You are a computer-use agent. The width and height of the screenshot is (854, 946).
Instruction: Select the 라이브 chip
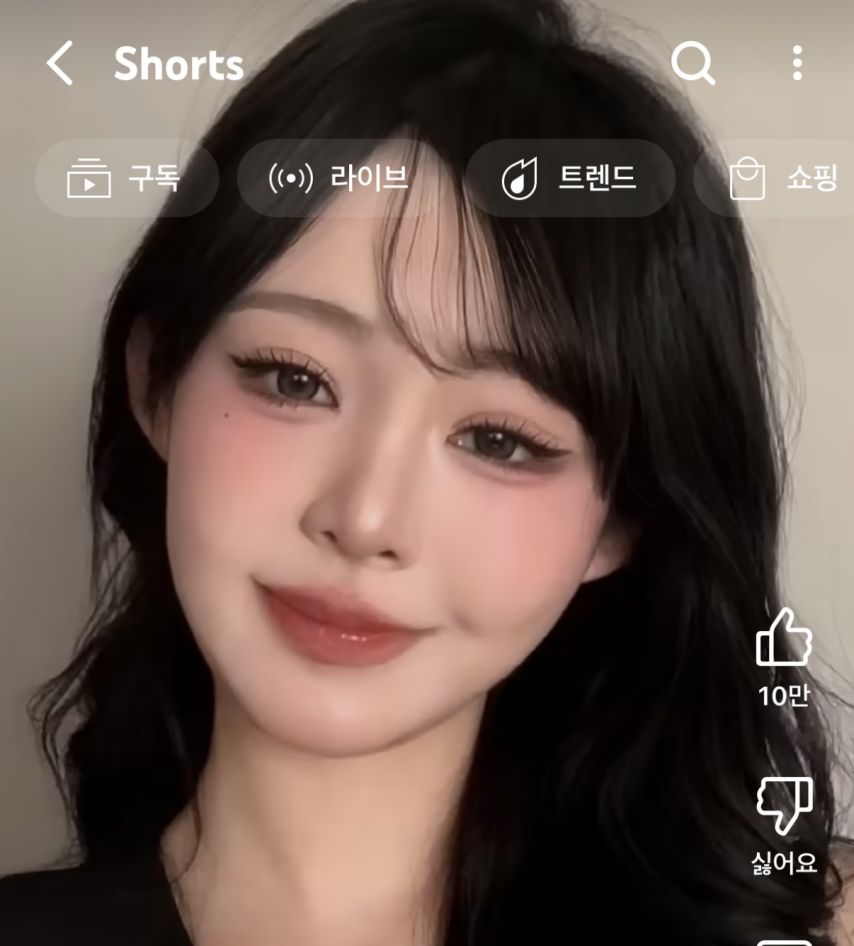(x=339, y=179)
